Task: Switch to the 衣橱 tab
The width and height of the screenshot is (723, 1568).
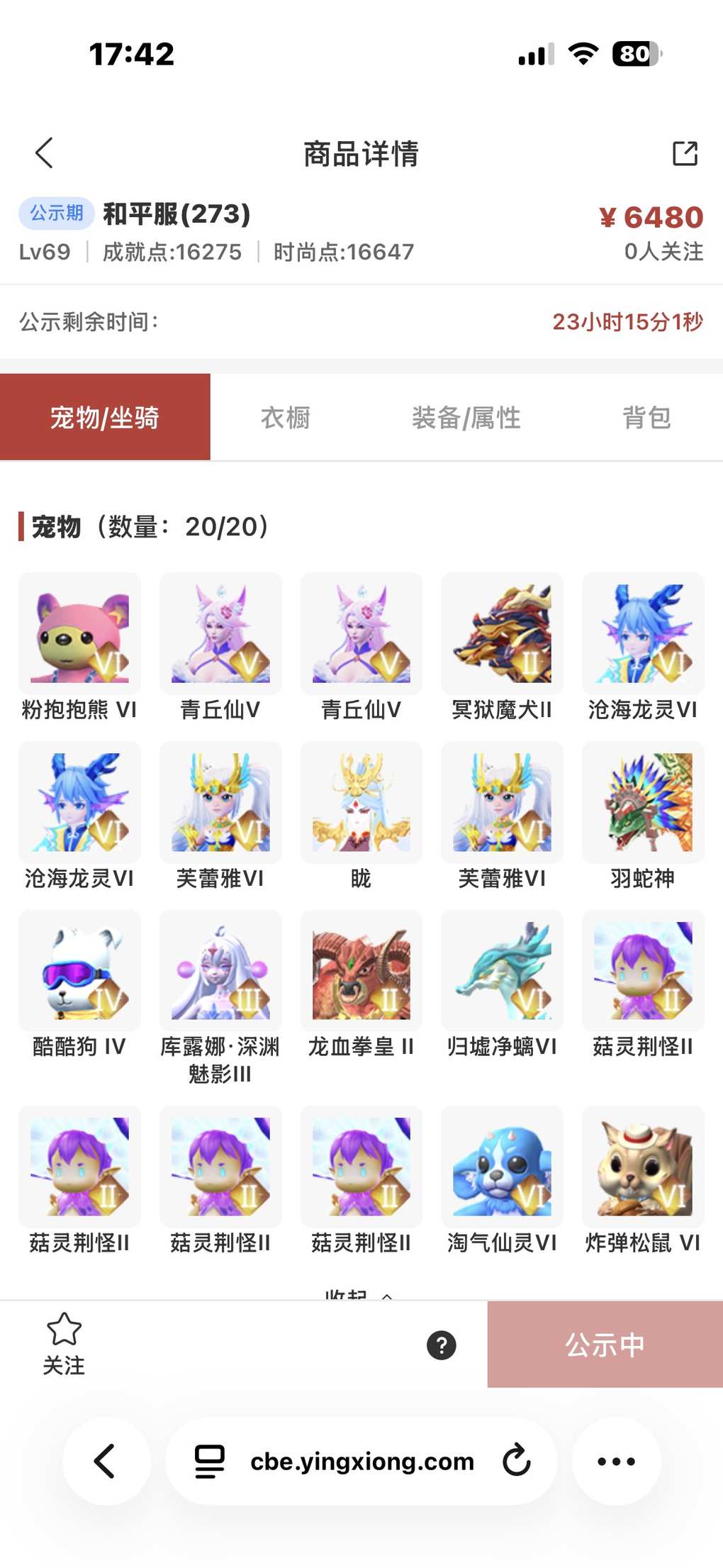Action: pos(286,418)
